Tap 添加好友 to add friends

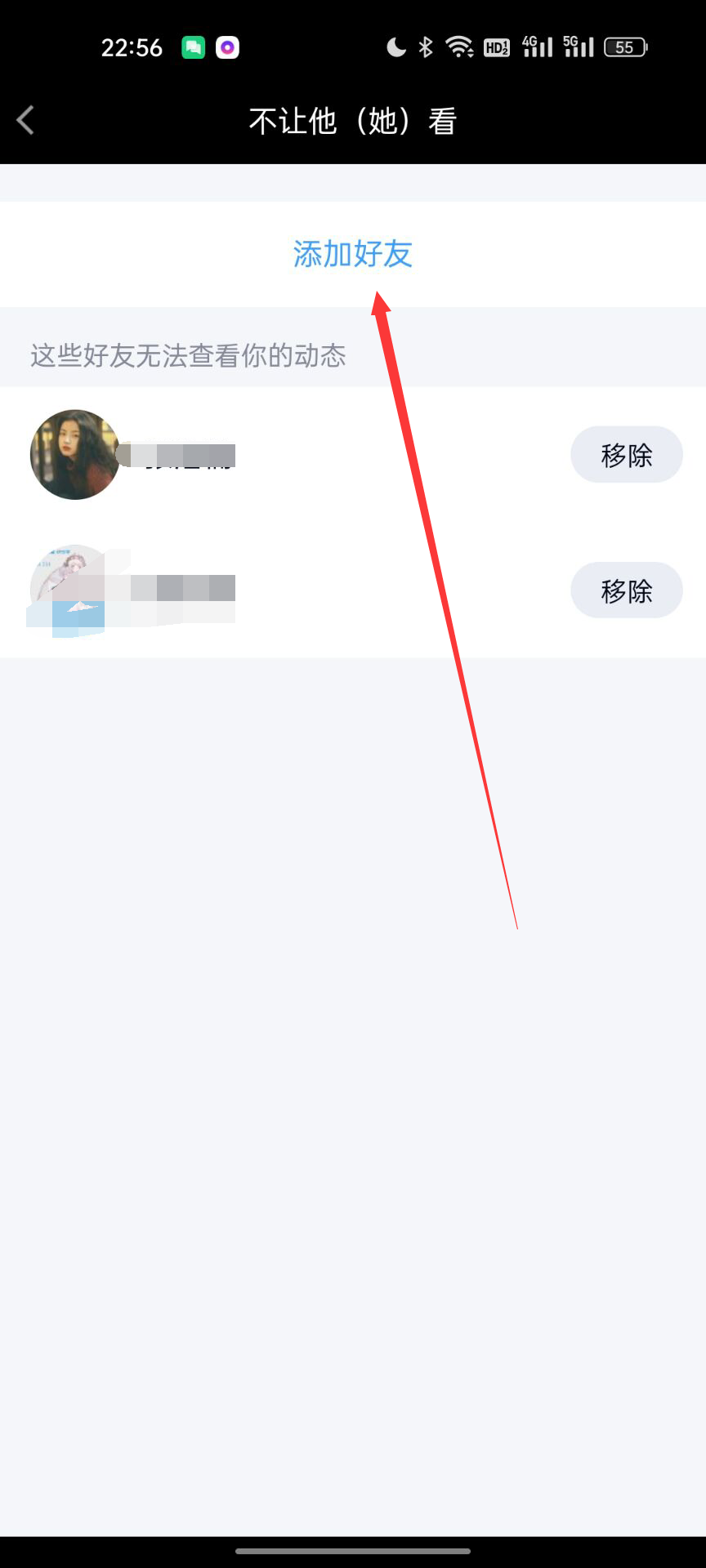[352, 254]
